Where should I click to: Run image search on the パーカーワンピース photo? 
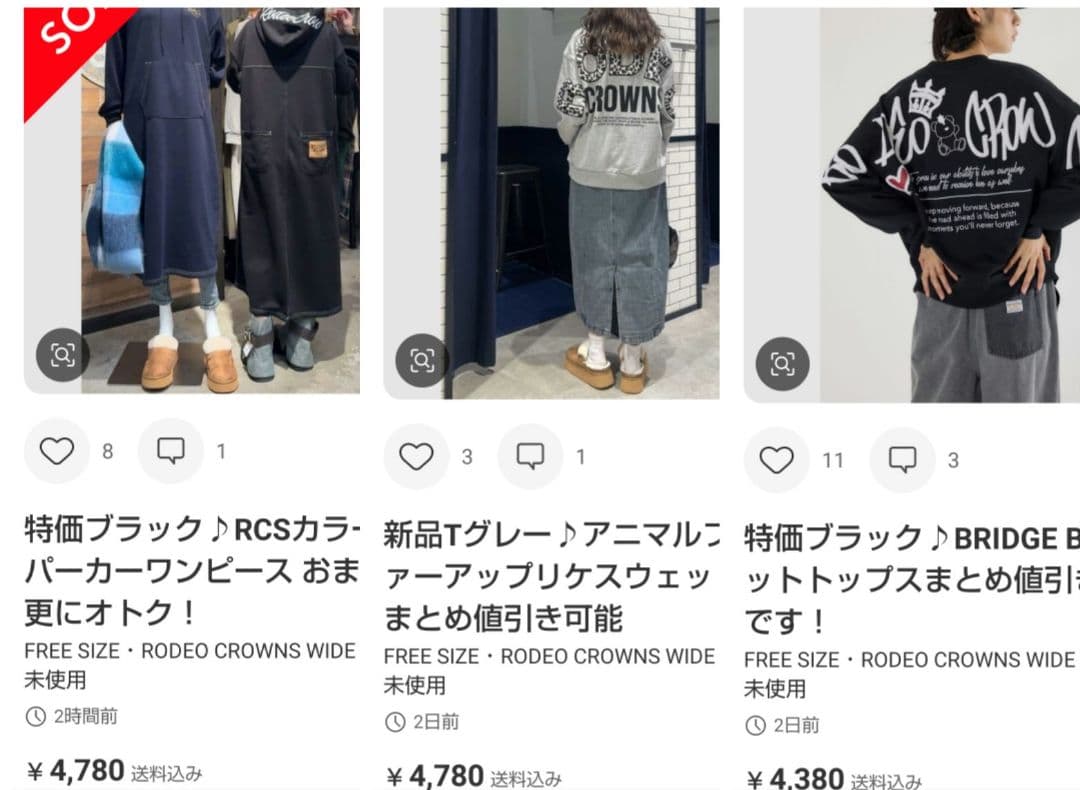tap(62, 355)
